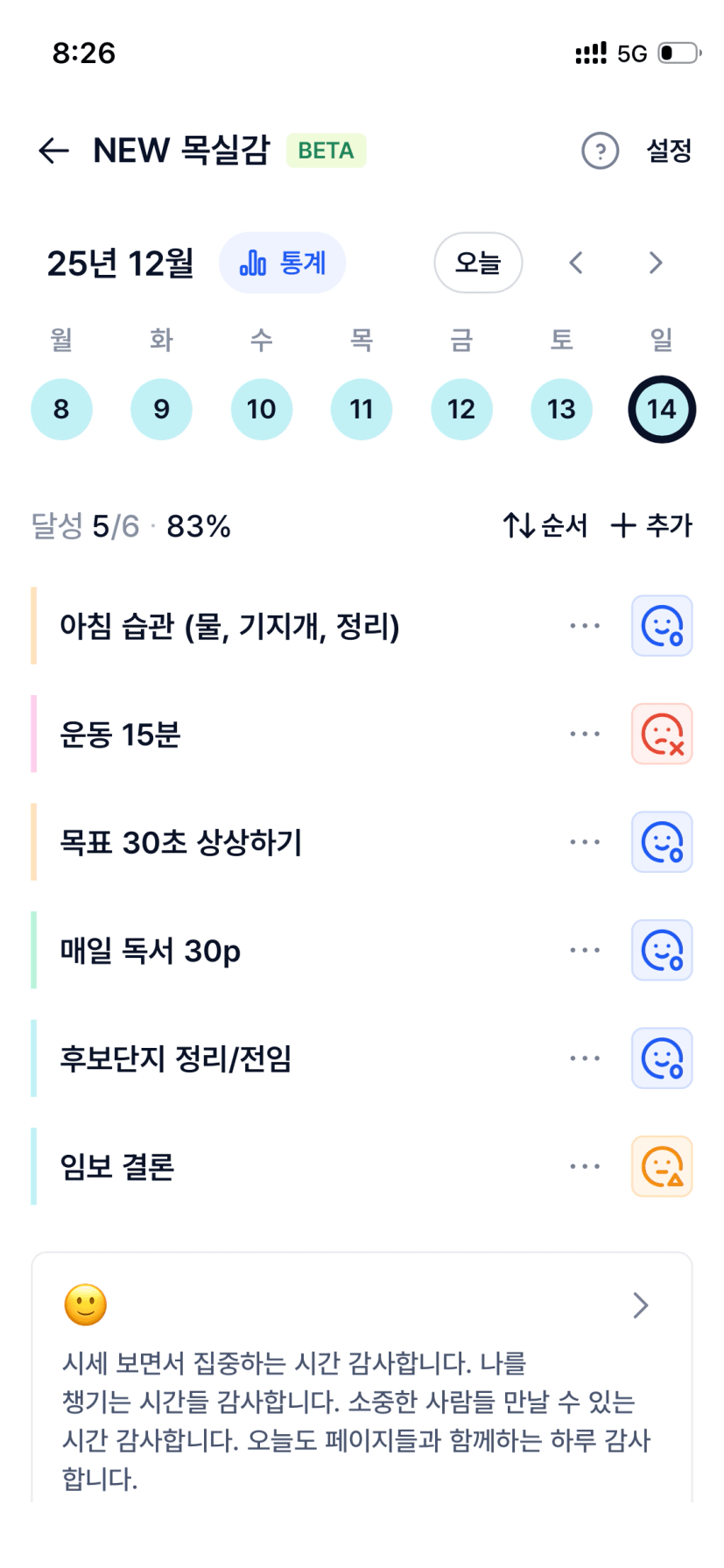The height and width of the screenshot is (1568, 724).
Task: Go to the previous week
Action: 576,263
